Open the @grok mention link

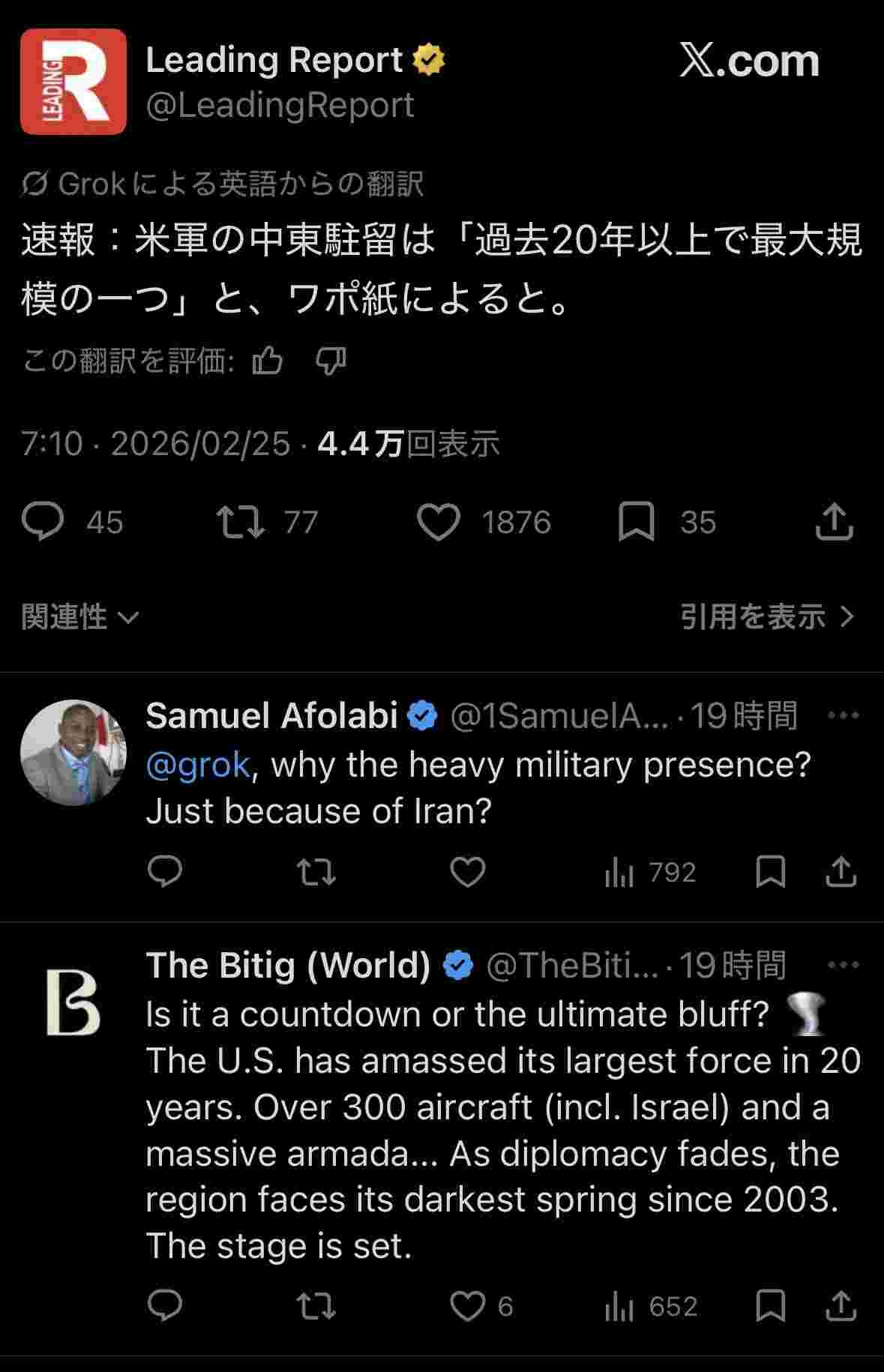point(197,765)
